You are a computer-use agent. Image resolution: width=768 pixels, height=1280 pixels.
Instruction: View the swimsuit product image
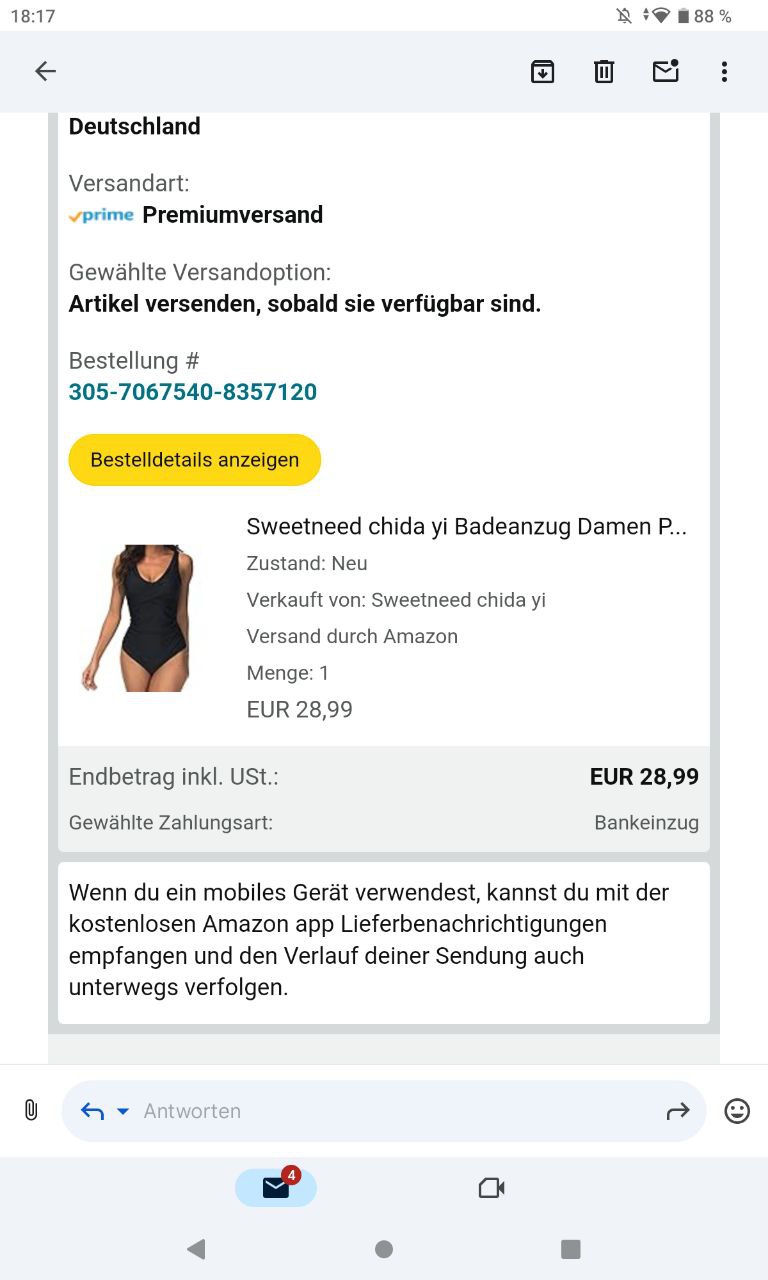pyautogui.click(x=139, y=617)
